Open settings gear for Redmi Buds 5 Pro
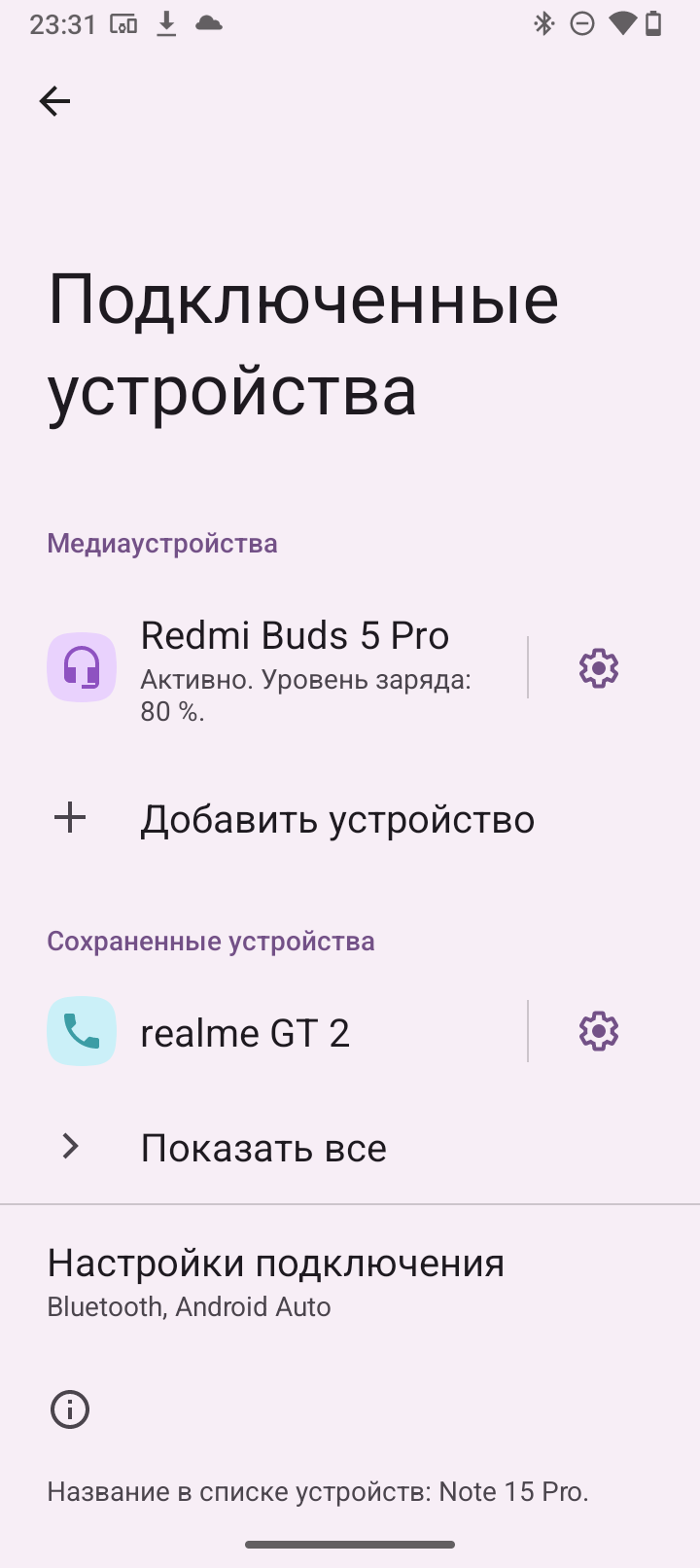The image size is (700, 1568). pos(598,668)
